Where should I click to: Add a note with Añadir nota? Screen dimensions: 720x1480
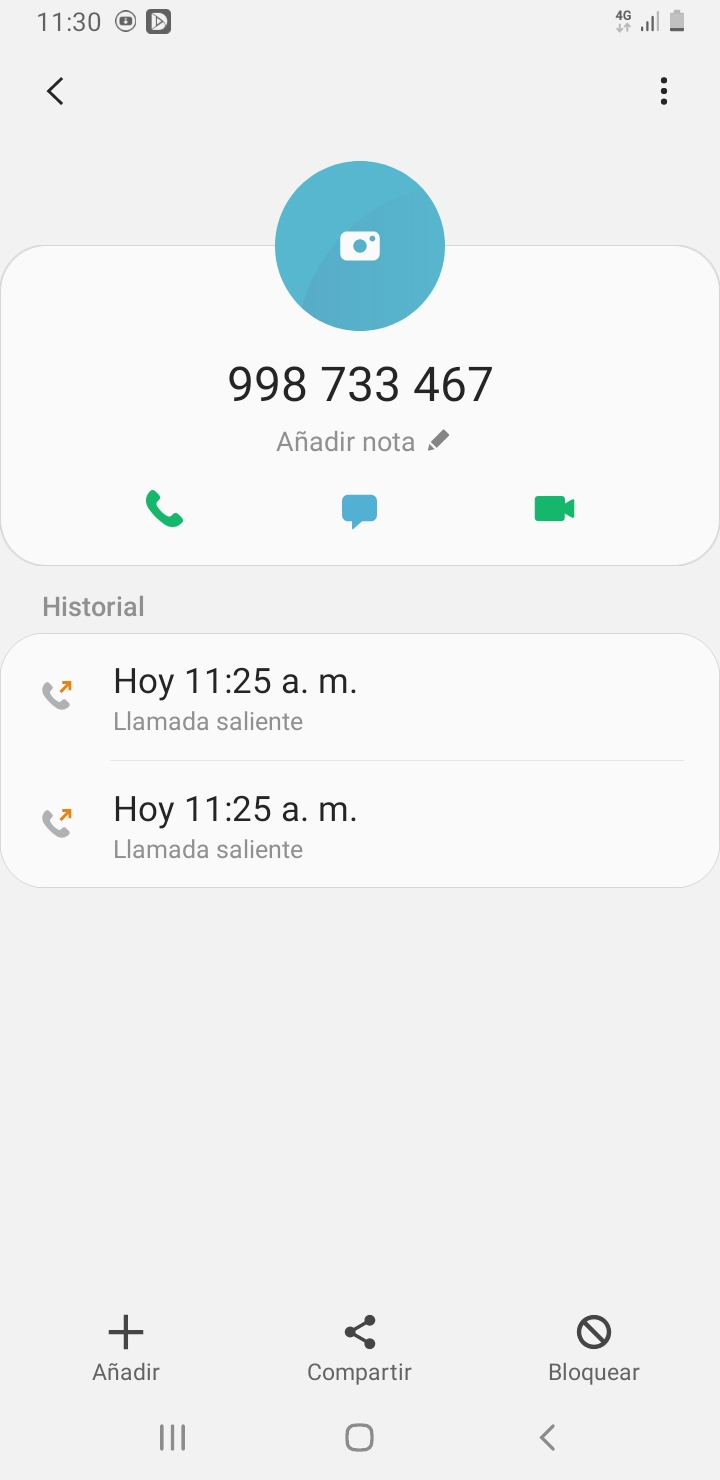362,441
